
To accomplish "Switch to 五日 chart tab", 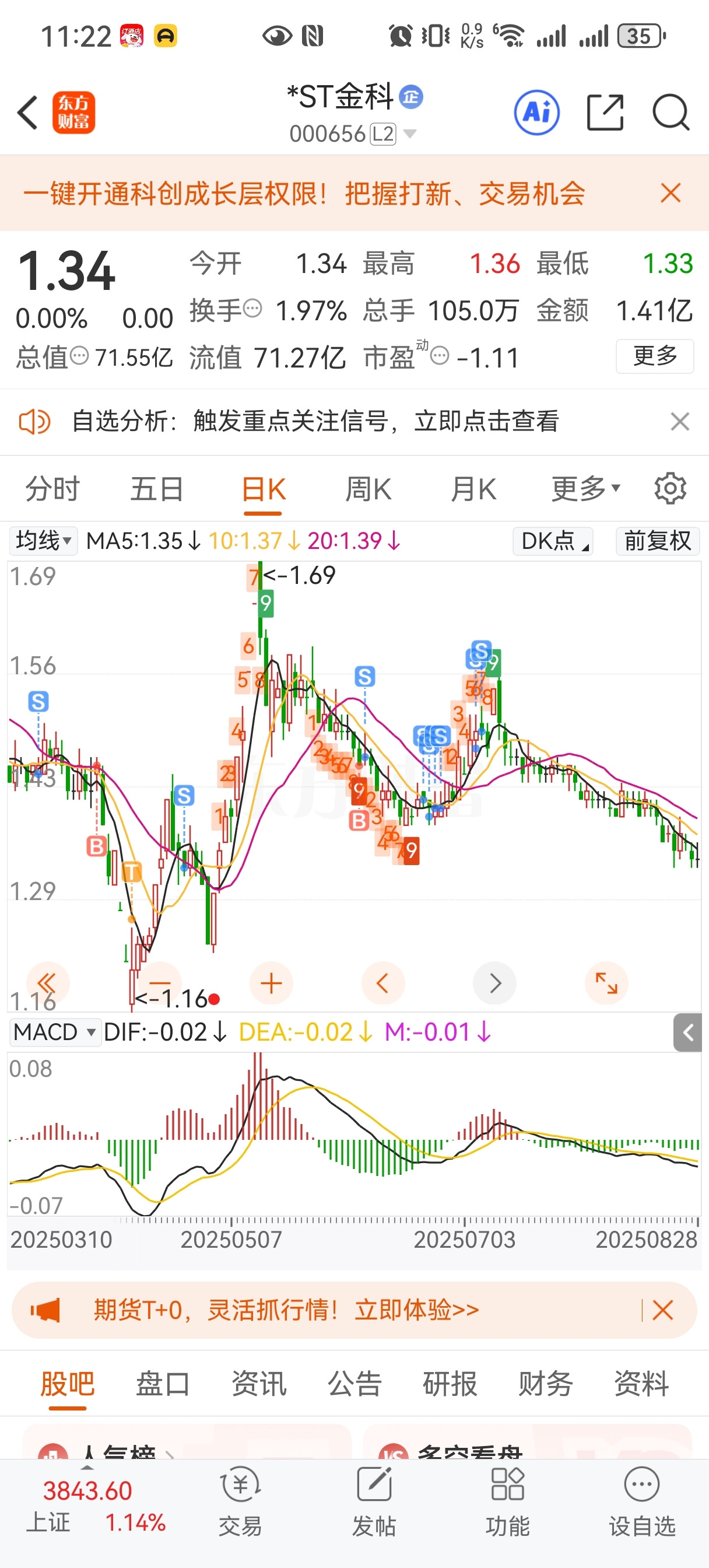I will [x=157, y=489].
